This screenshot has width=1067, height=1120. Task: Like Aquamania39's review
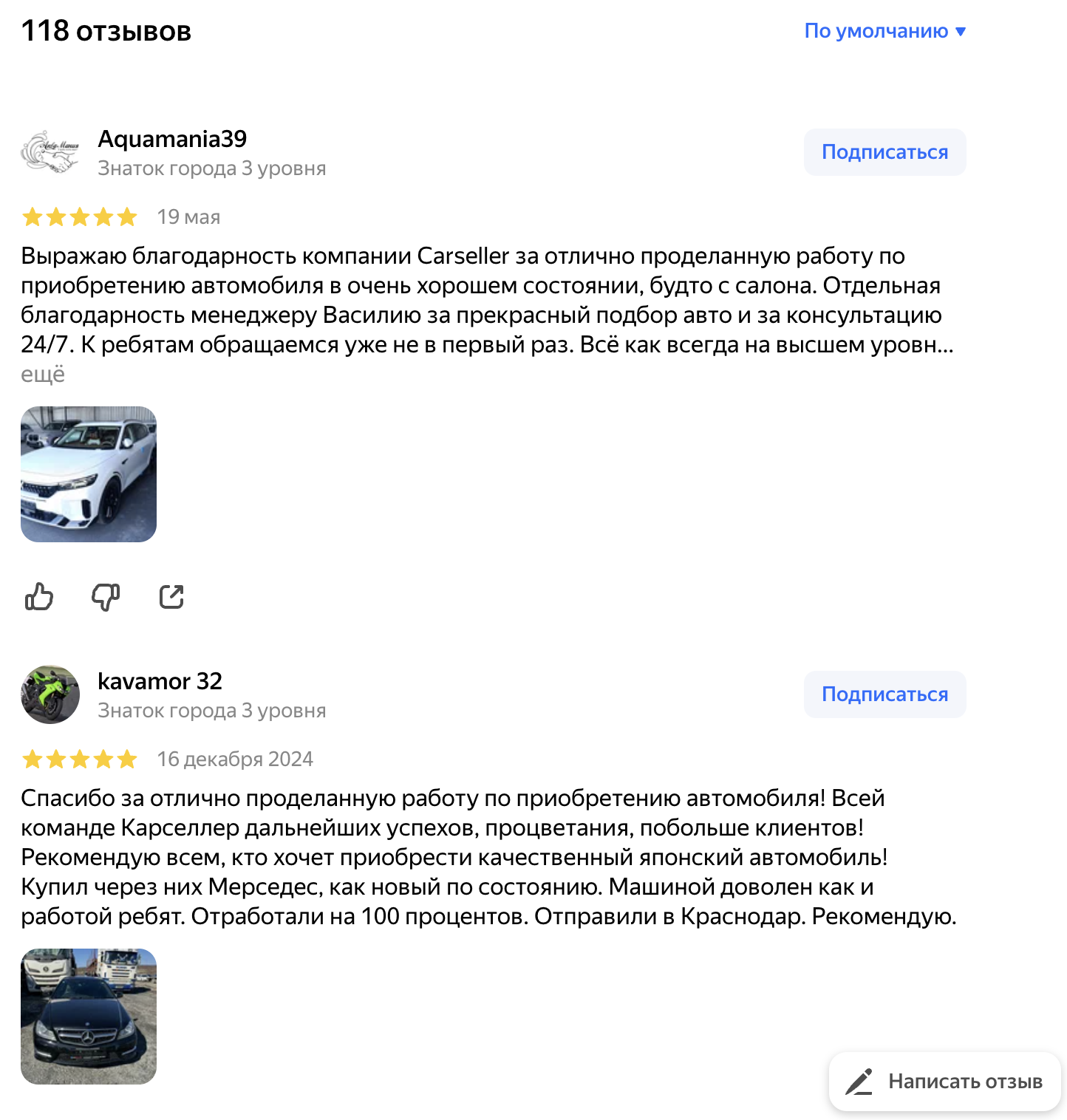(39, 596)
